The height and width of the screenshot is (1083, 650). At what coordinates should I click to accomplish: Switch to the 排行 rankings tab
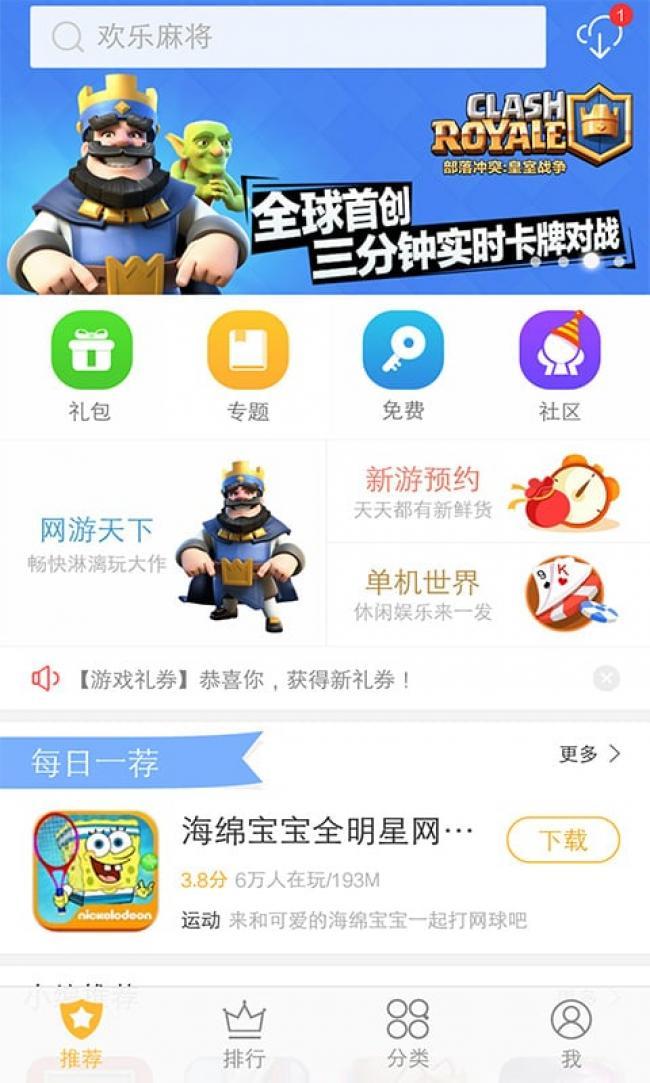pos(244,1034)
